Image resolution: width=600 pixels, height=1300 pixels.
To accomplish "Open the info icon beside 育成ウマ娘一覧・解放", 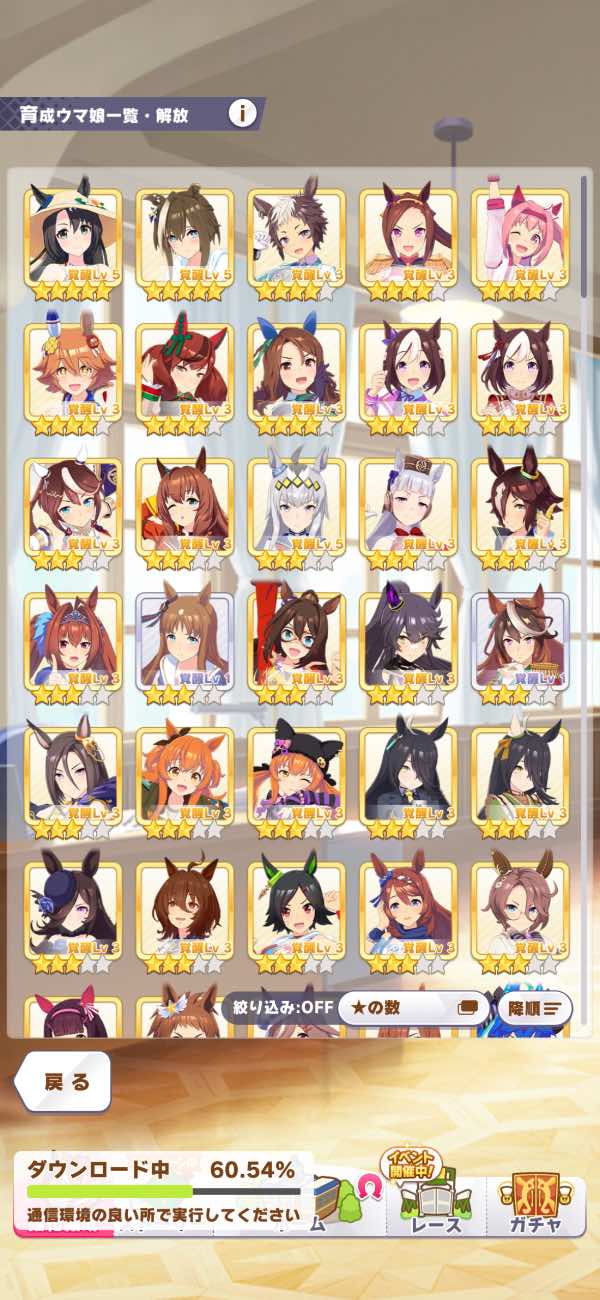I will (242, 113).
